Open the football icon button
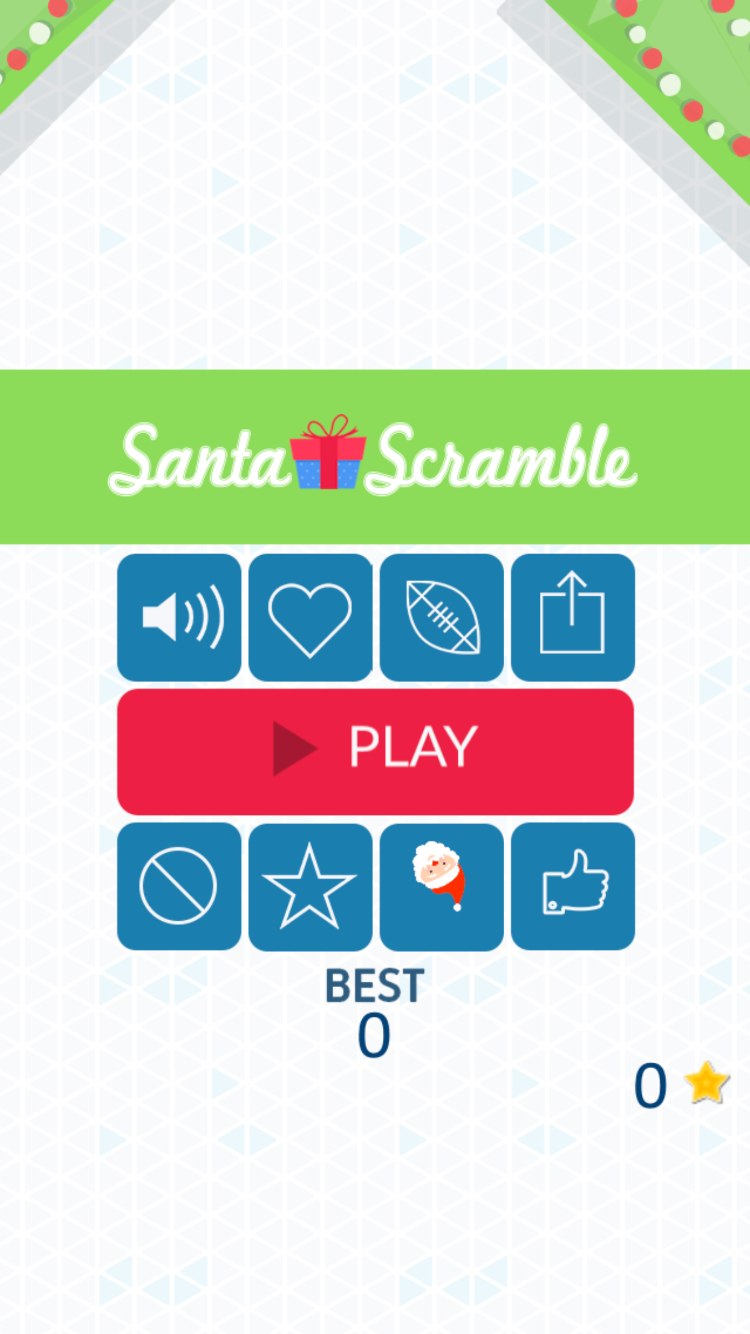The image size is (750, 1334). pos(442,617)
